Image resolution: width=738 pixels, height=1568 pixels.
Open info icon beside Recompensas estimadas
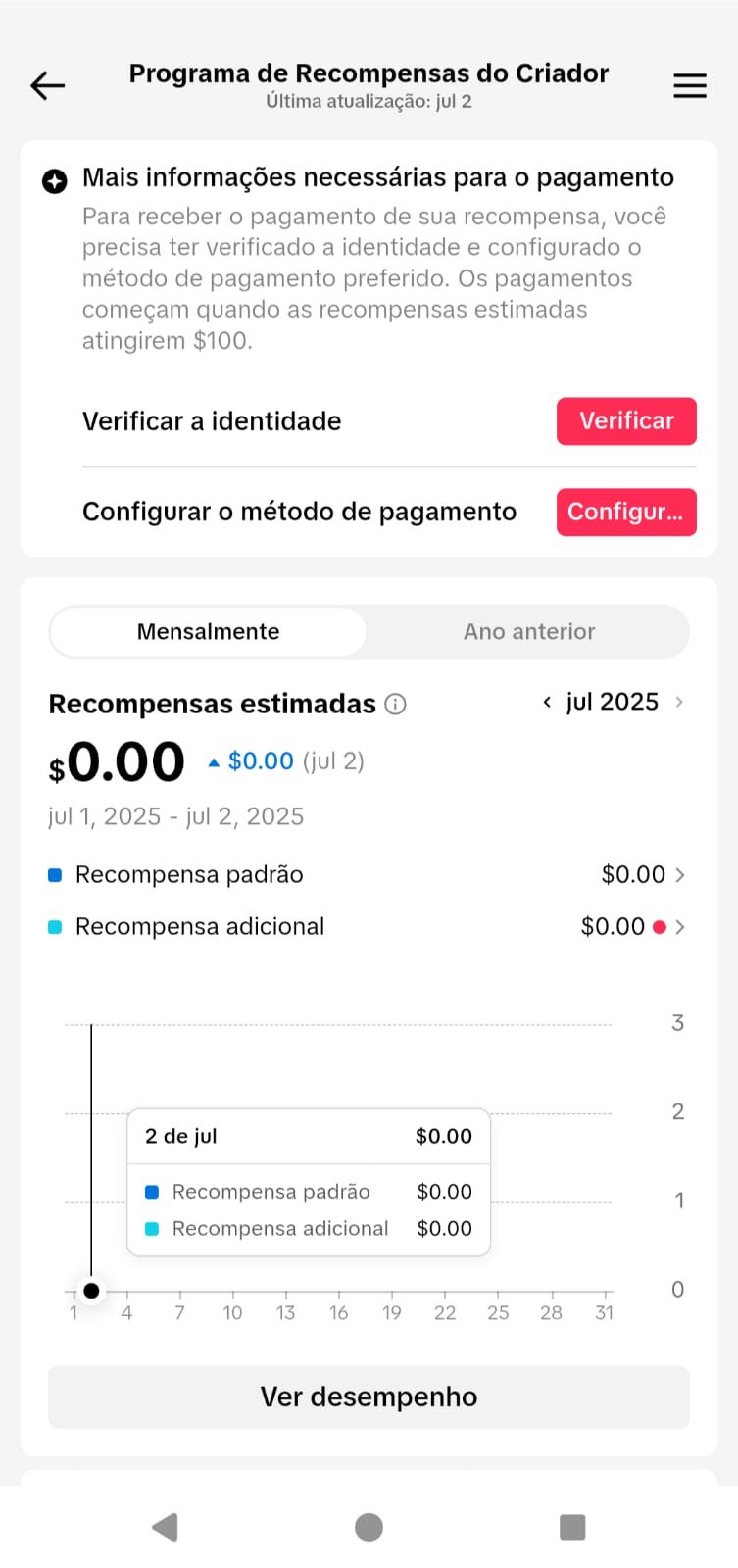click(395, 704)
